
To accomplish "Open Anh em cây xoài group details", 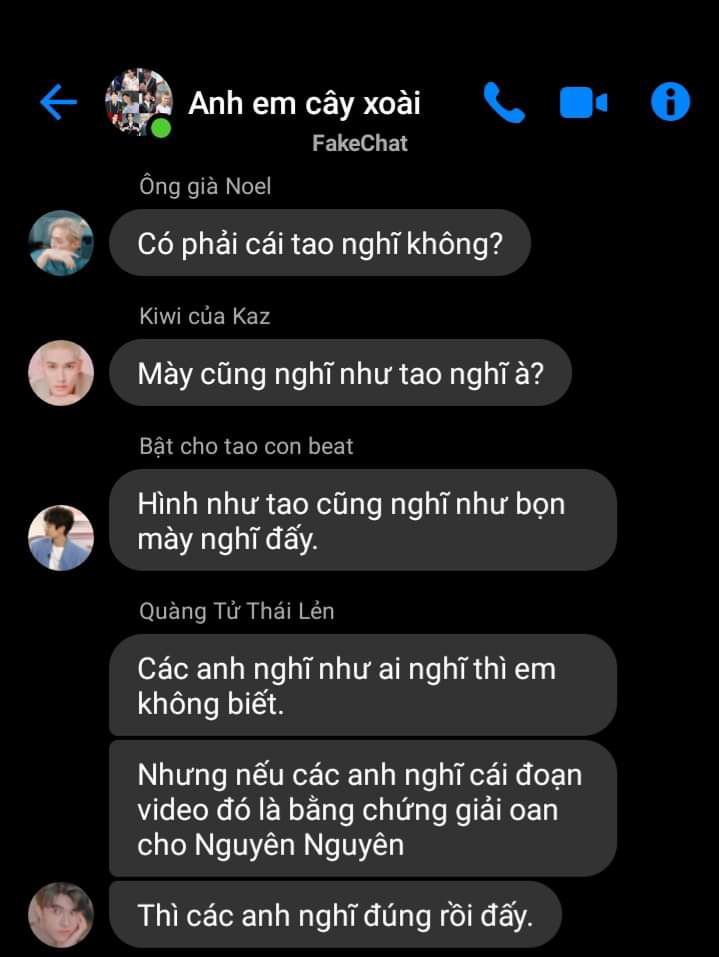I will (x=304, y=103).
